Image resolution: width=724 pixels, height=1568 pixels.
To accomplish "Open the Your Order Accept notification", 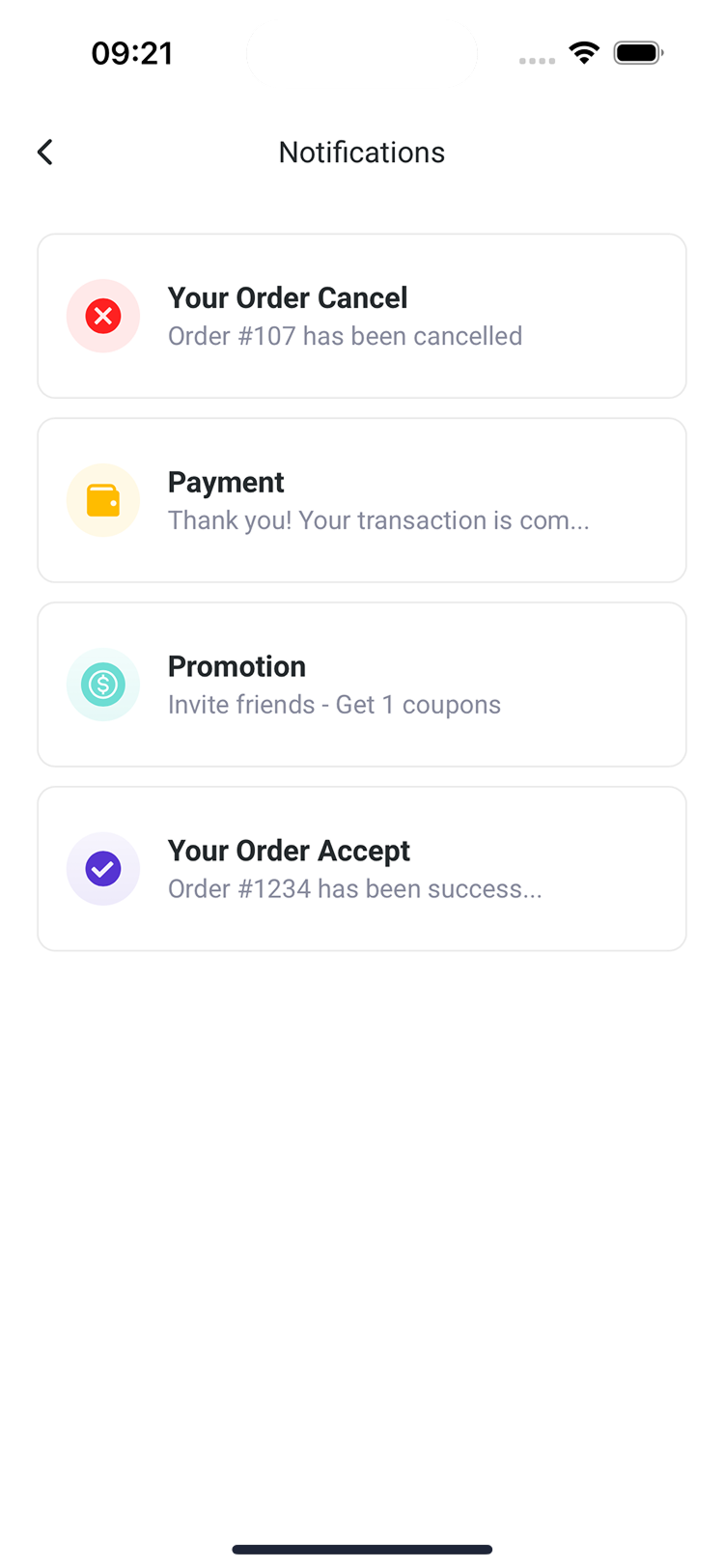I will tap(362, 869).
